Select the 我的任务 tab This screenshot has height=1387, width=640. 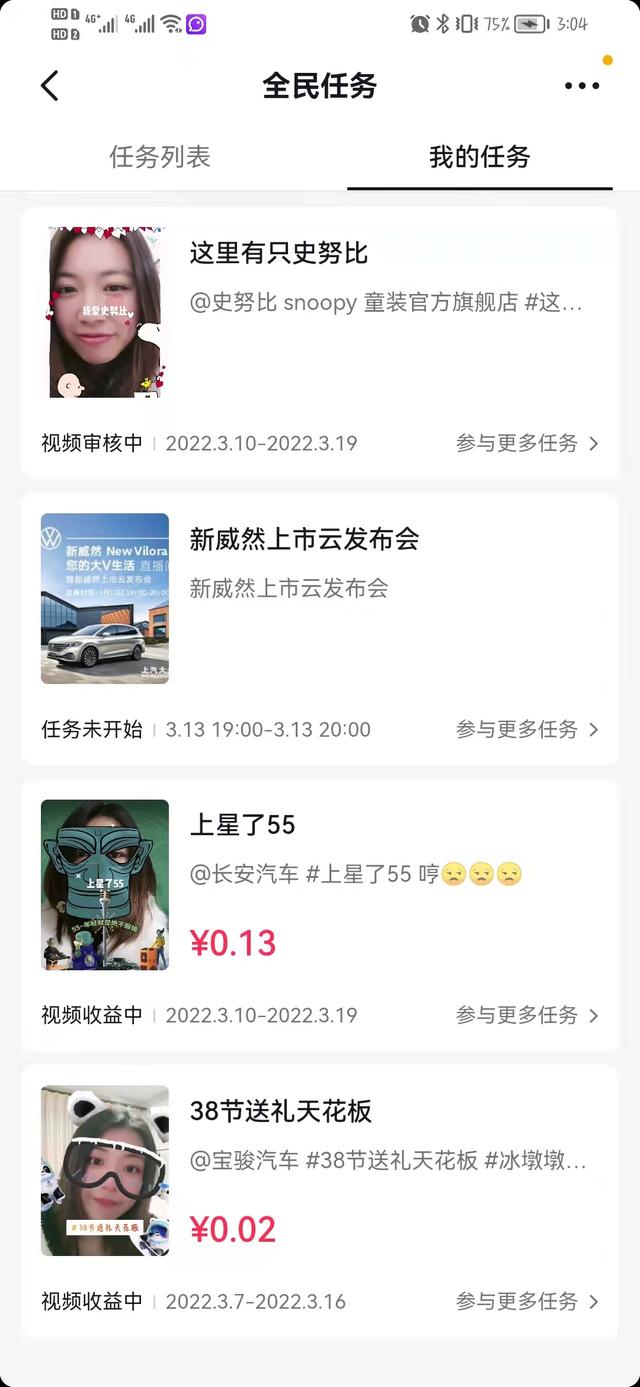(x=479, y=157)
